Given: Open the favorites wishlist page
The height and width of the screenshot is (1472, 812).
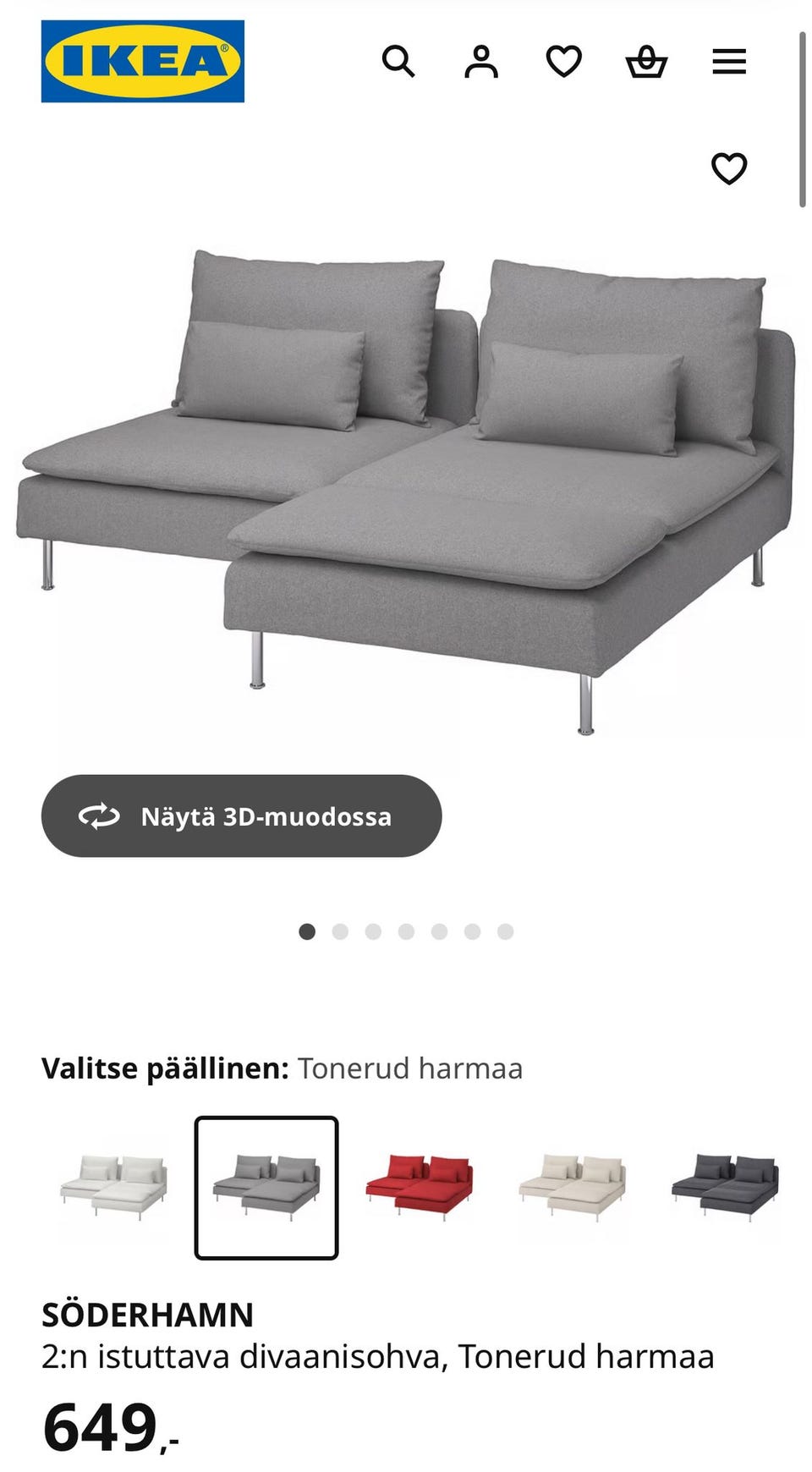Looking at the screenshot, I should point(563,61).
